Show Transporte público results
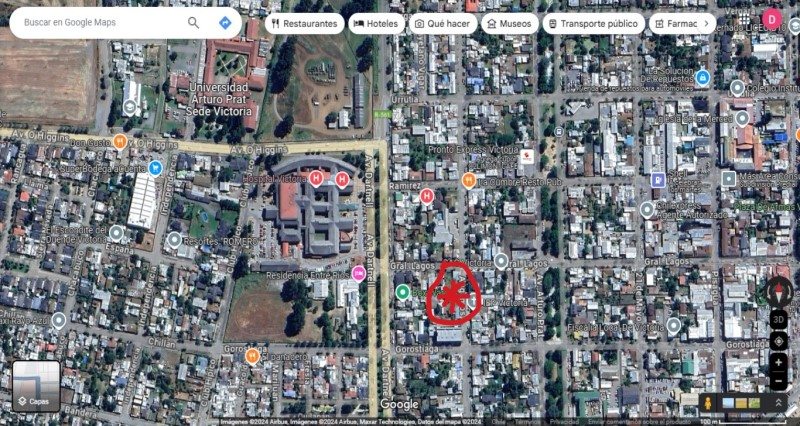 click(x=593, y=23)
